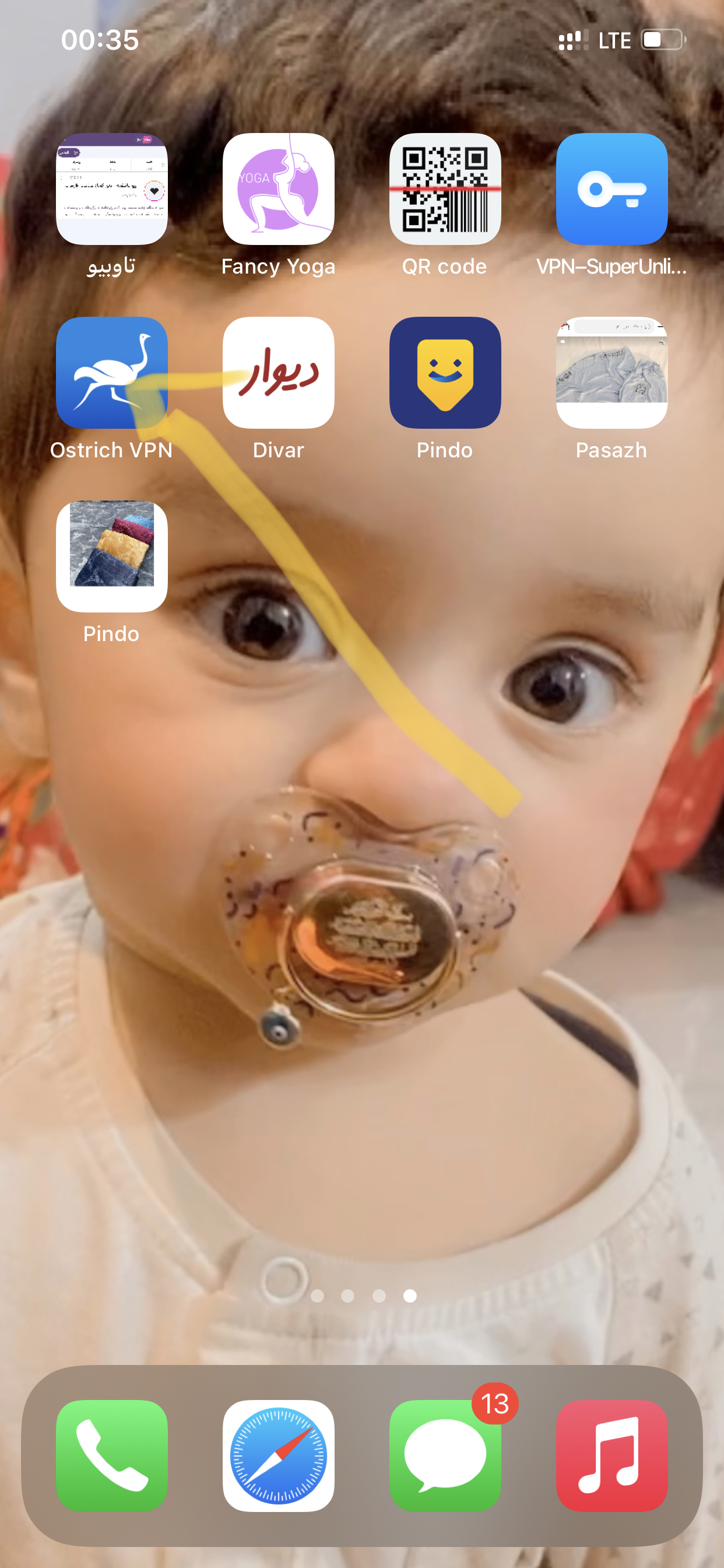This screenshot has height=1568, width=724.
Task: Open Pindo shortcut with fabric photo
Action: pos(111,556)
